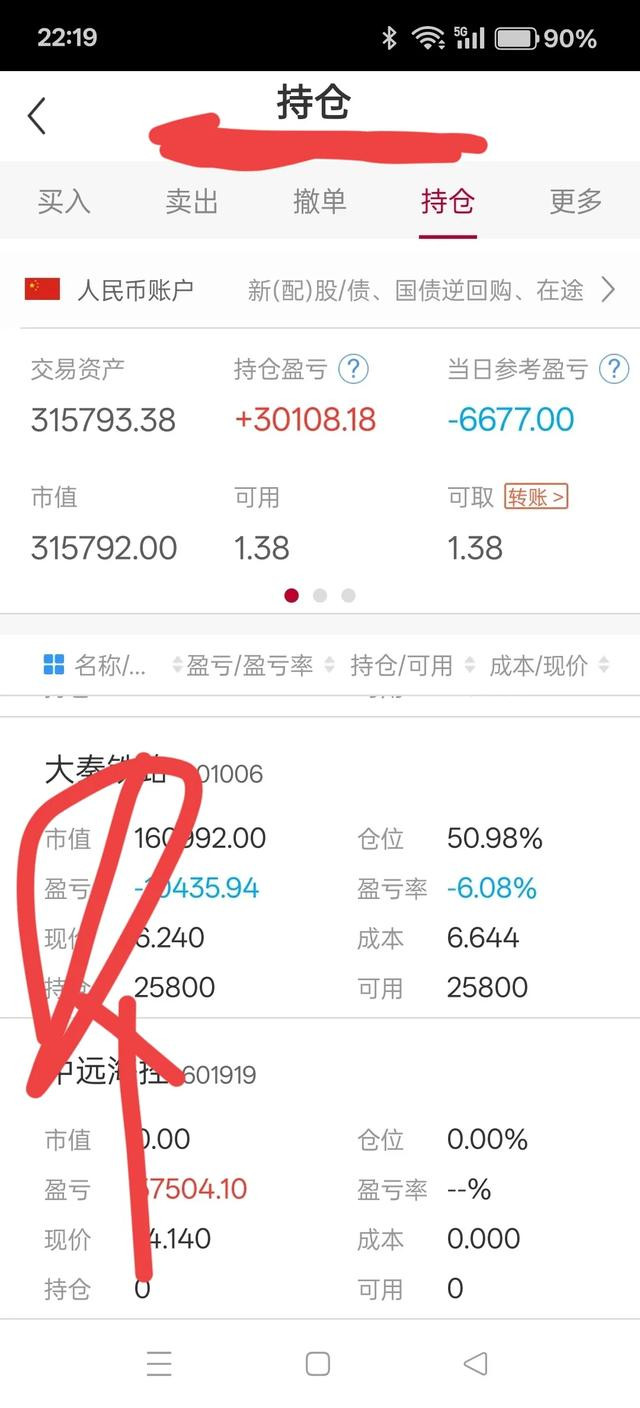
Task: Switch to the 买入 tab
Action: click(x=64, y=201)
